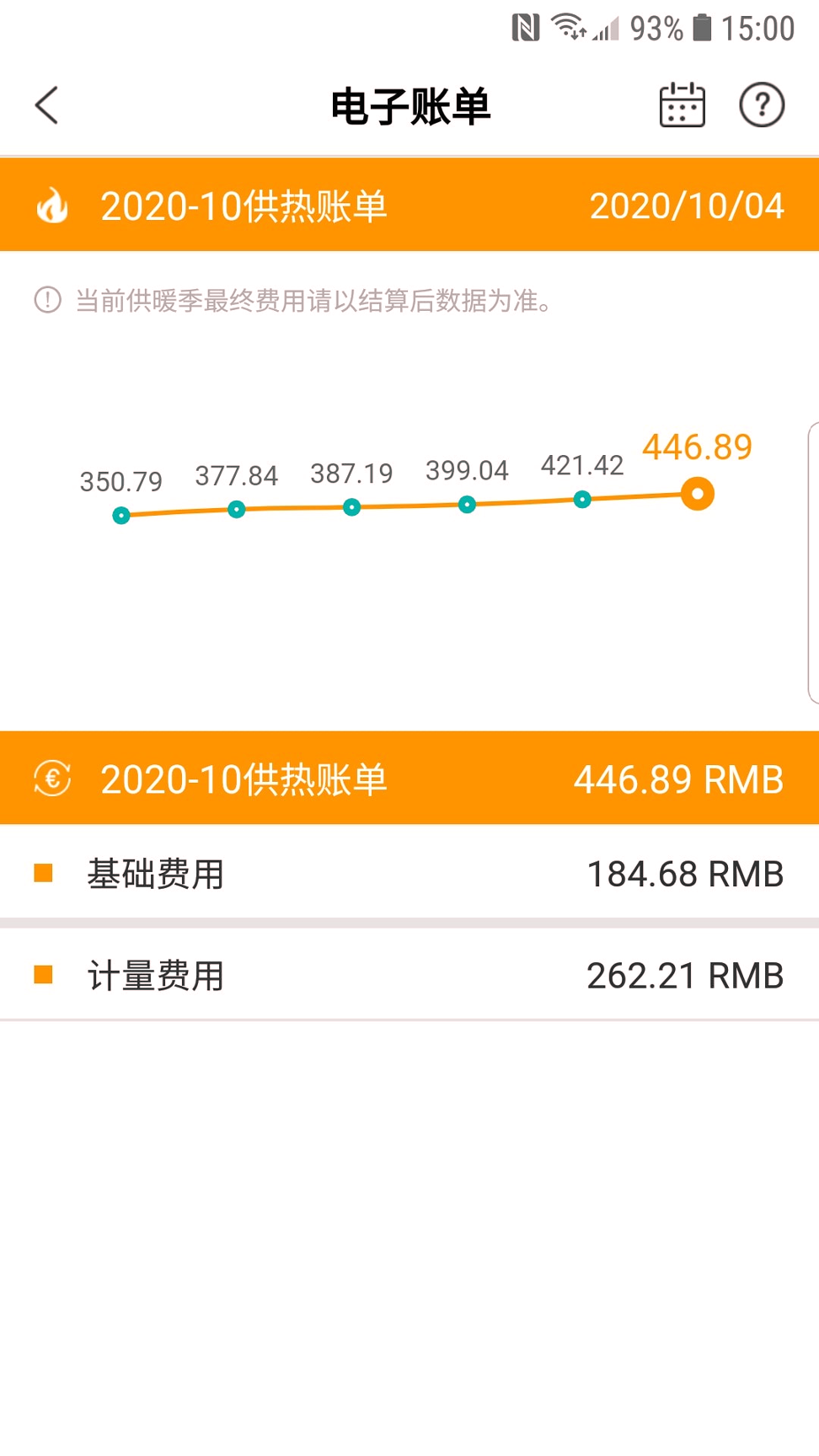The width and height of the screenshot is (819, 1456).
Task: Tap the 电子账单 title
Action: pyautogui.click(x=409, y=104)
